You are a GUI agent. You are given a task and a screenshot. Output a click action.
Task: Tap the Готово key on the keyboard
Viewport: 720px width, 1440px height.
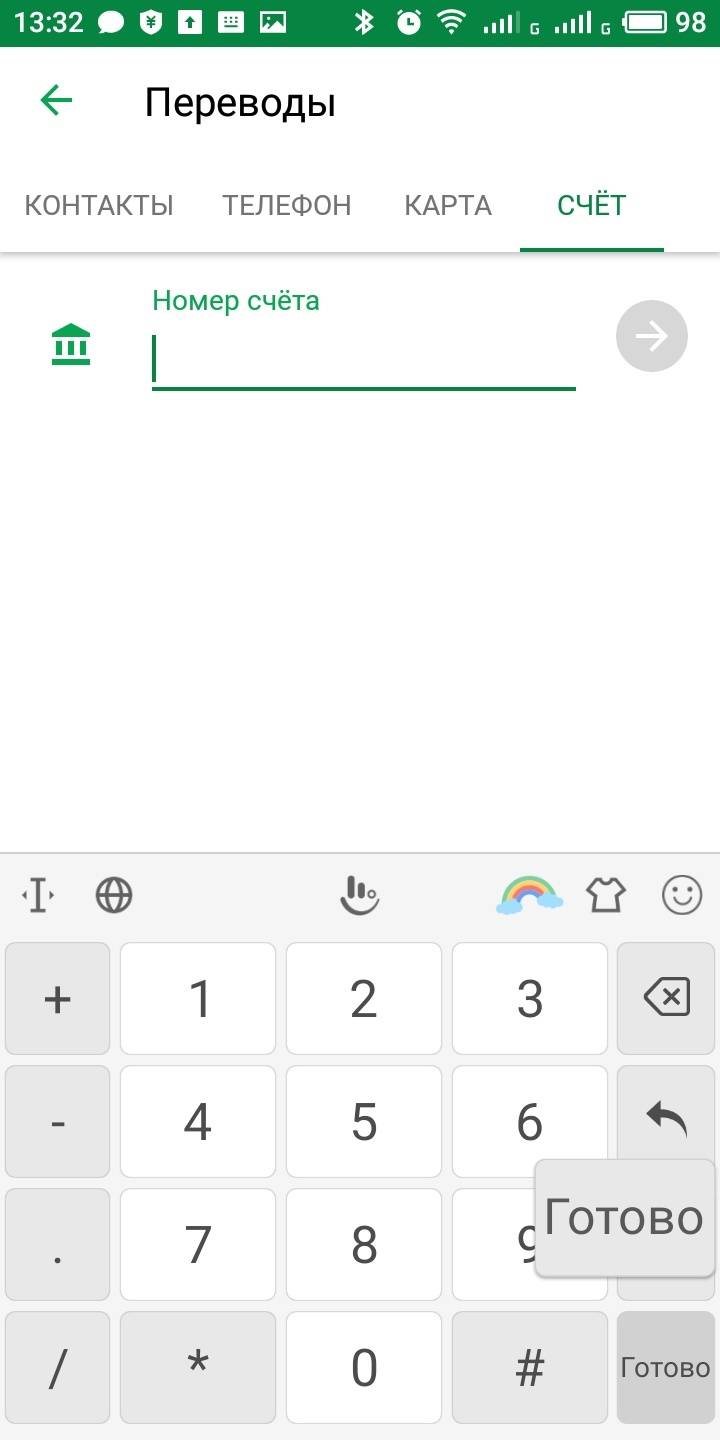(665, 1367)
